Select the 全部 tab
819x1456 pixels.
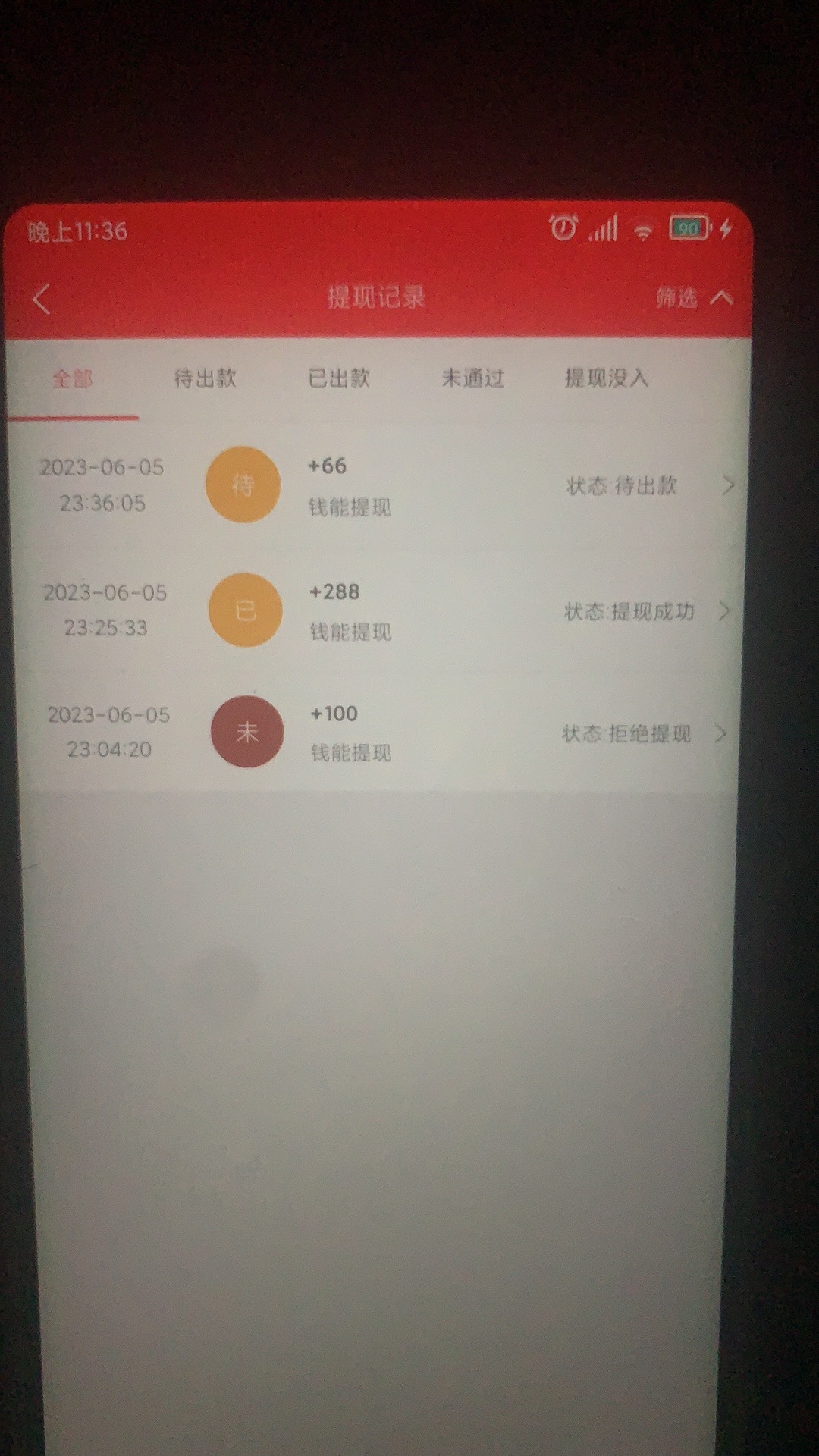coord(73,378)
